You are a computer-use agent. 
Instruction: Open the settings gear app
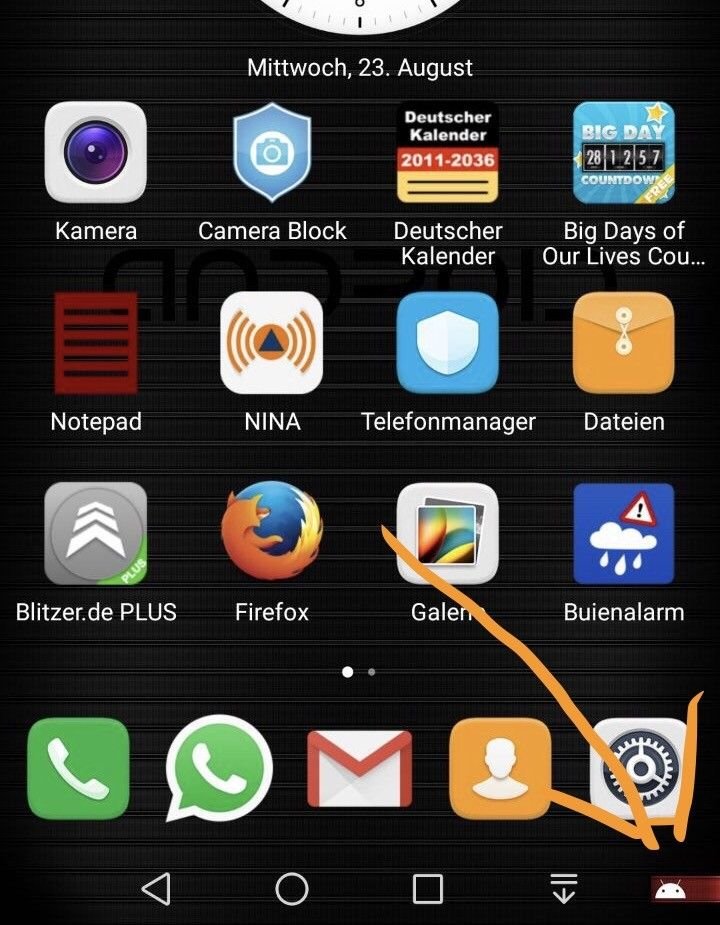[x=638, y=768]
